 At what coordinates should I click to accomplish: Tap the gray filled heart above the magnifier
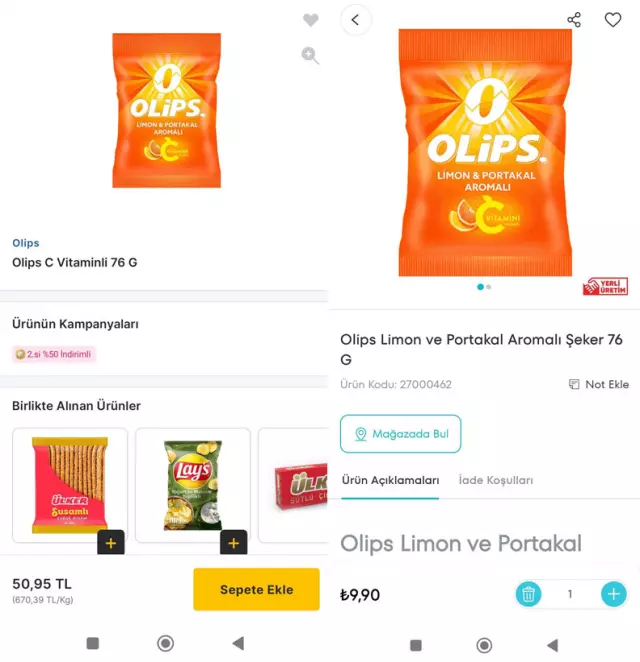(310, 20)
